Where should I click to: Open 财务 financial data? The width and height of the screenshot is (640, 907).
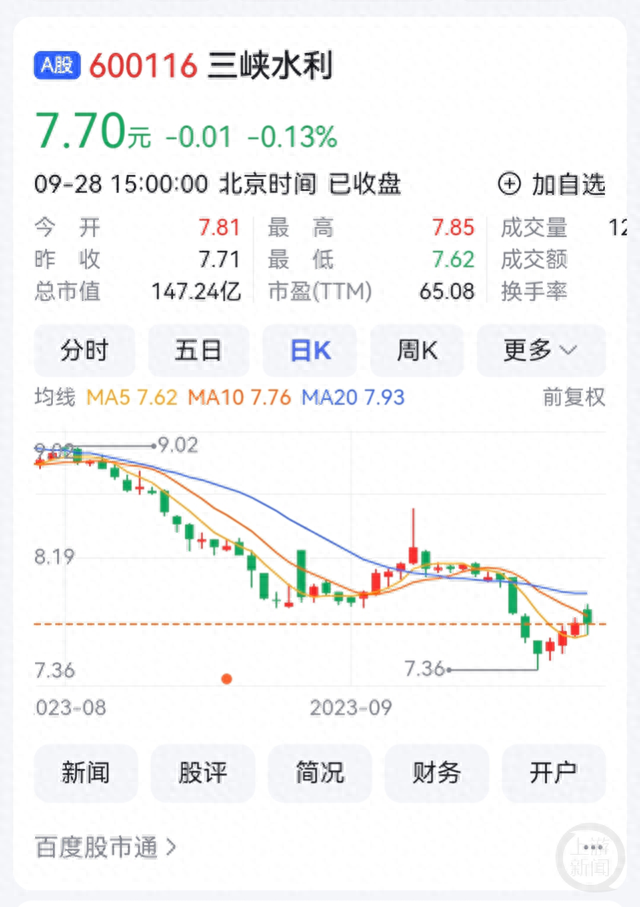(x=437, y=773)
